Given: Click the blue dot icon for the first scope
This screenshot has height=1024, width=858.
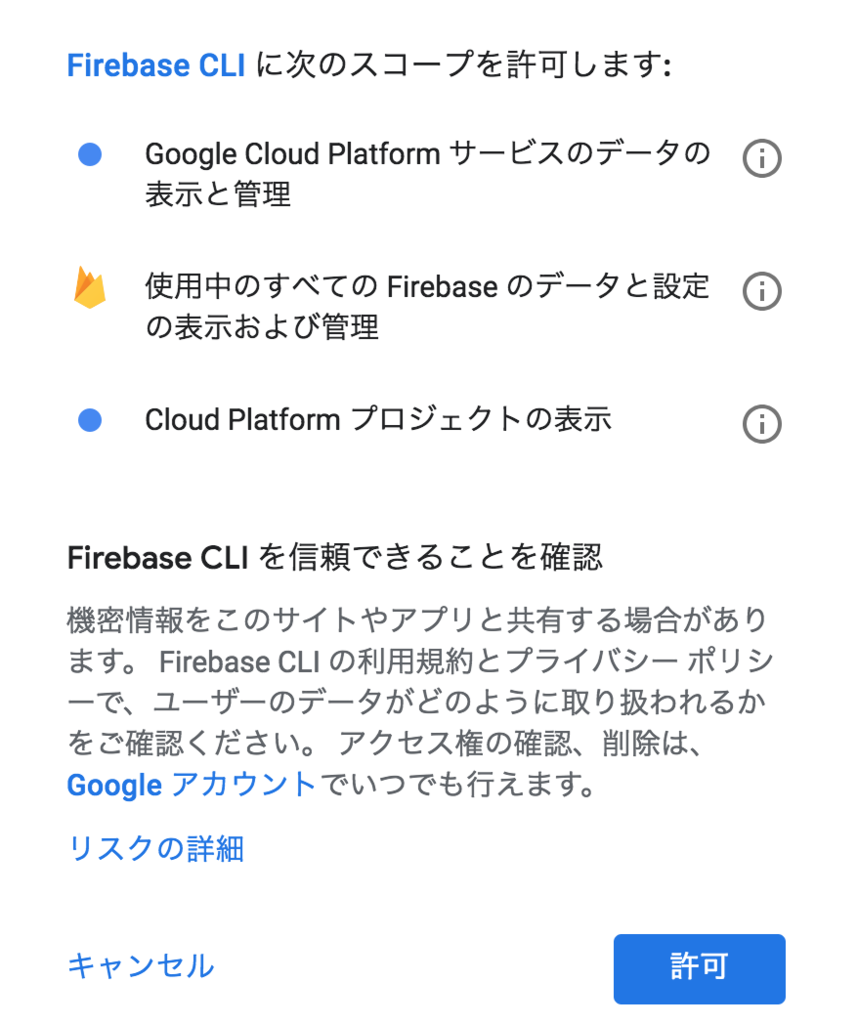Looking at the screenshot, I should click(89, 155).
